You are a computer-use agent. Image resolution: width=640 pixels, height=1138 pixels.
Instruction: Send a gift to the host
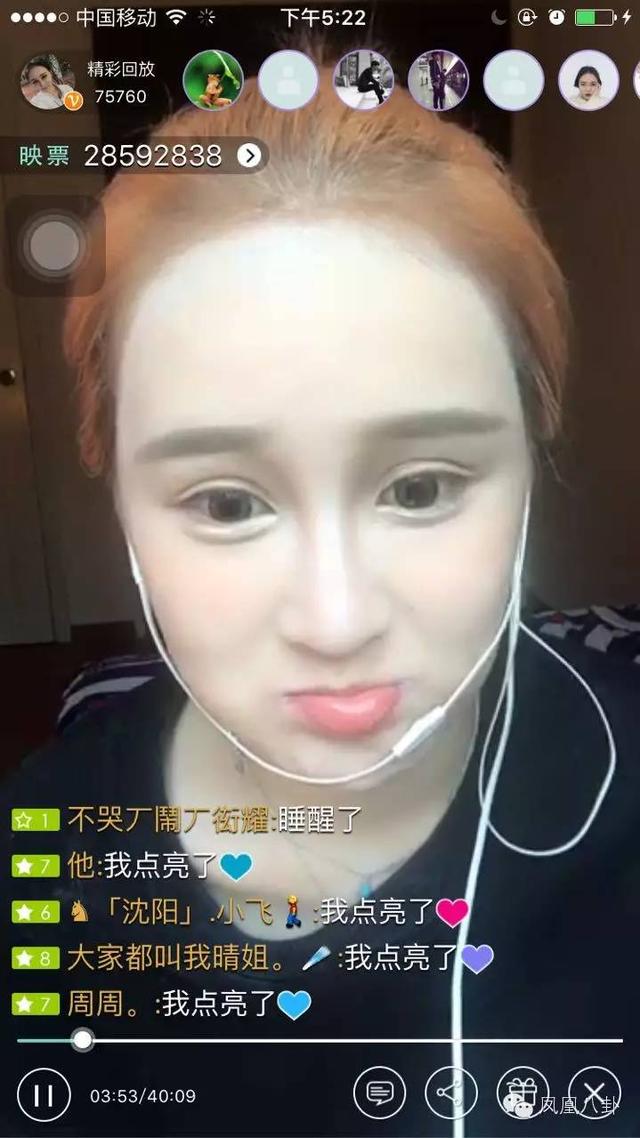(522, 1092)
